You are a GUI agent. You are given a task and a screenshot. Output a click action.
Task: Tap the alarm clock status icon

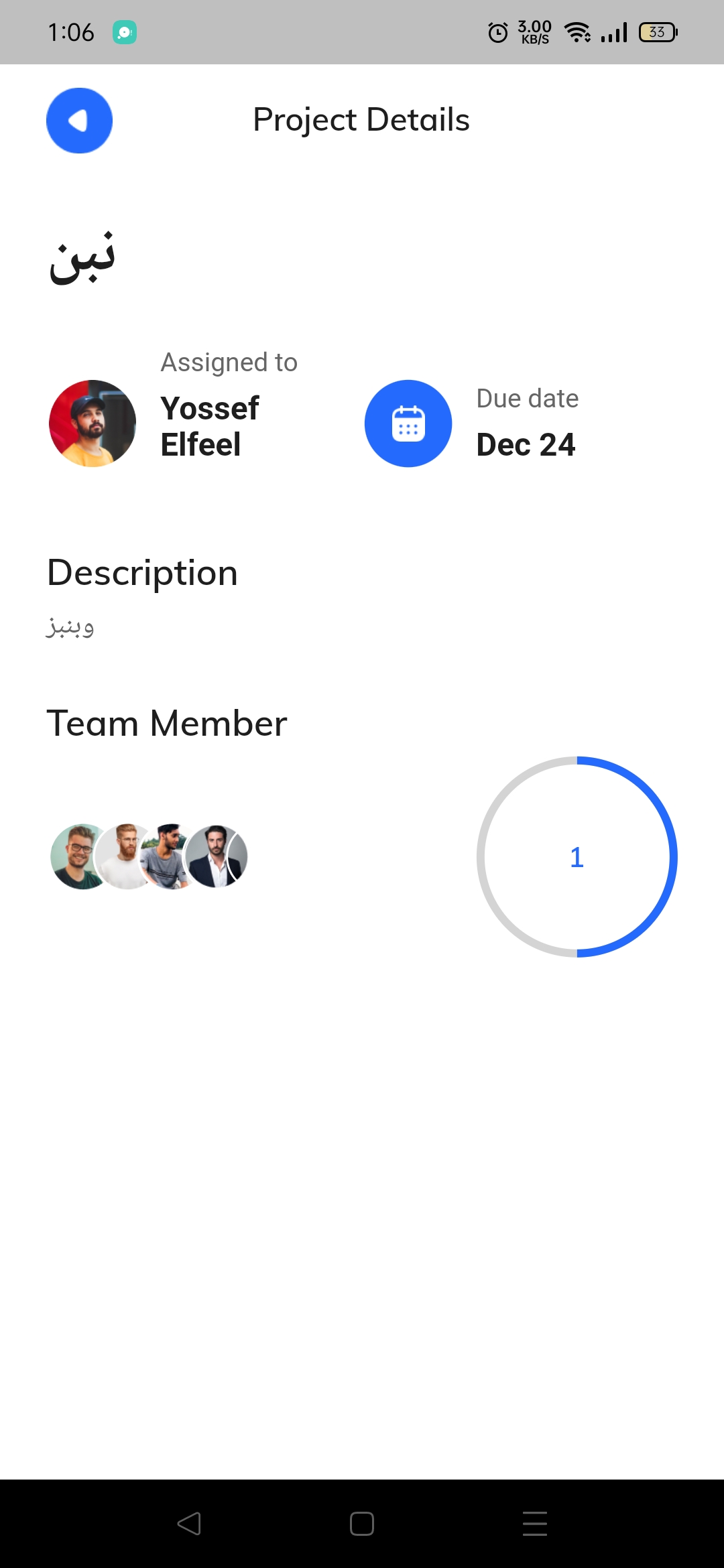point(497,31)
